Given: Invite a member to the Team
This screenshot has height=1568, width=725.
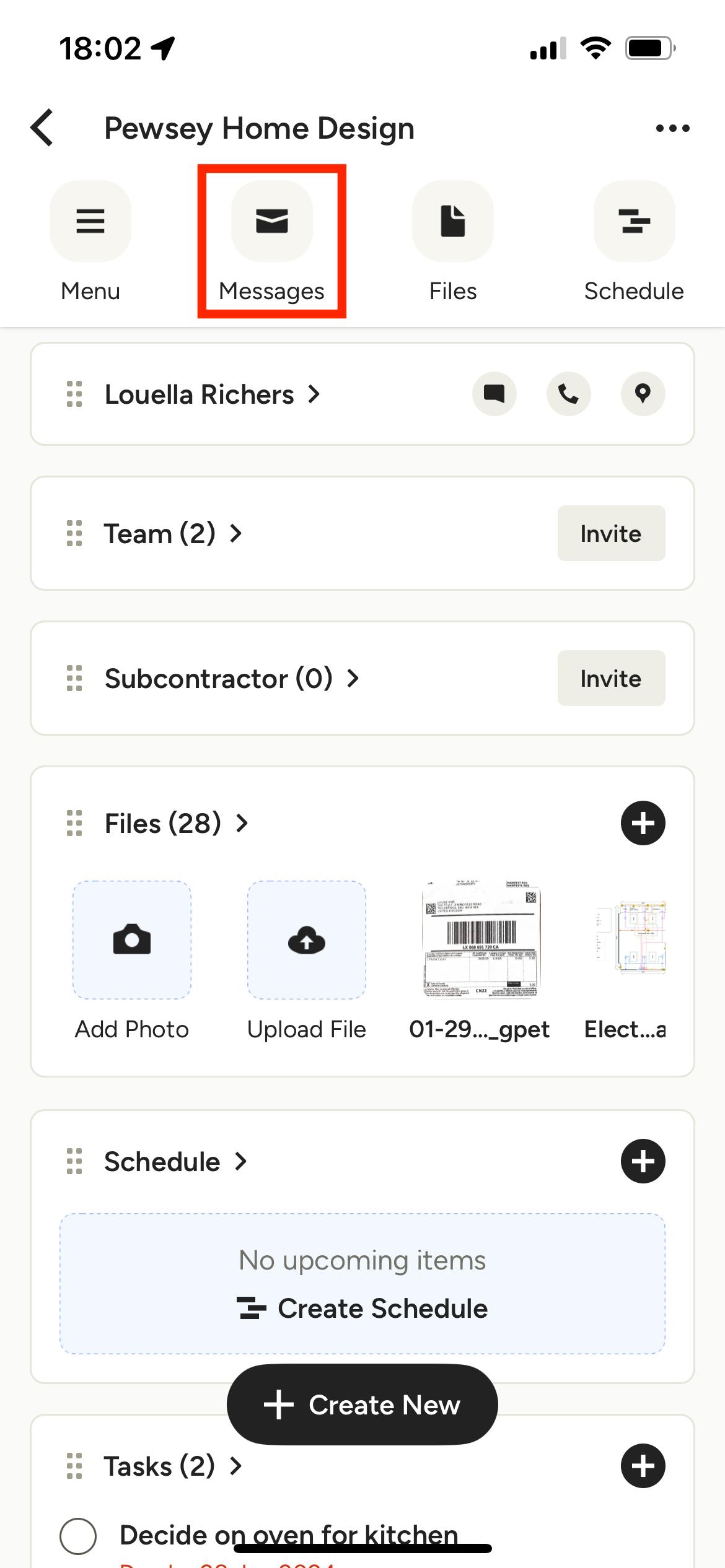Looking at the screenshot, I should click(611, 533).
